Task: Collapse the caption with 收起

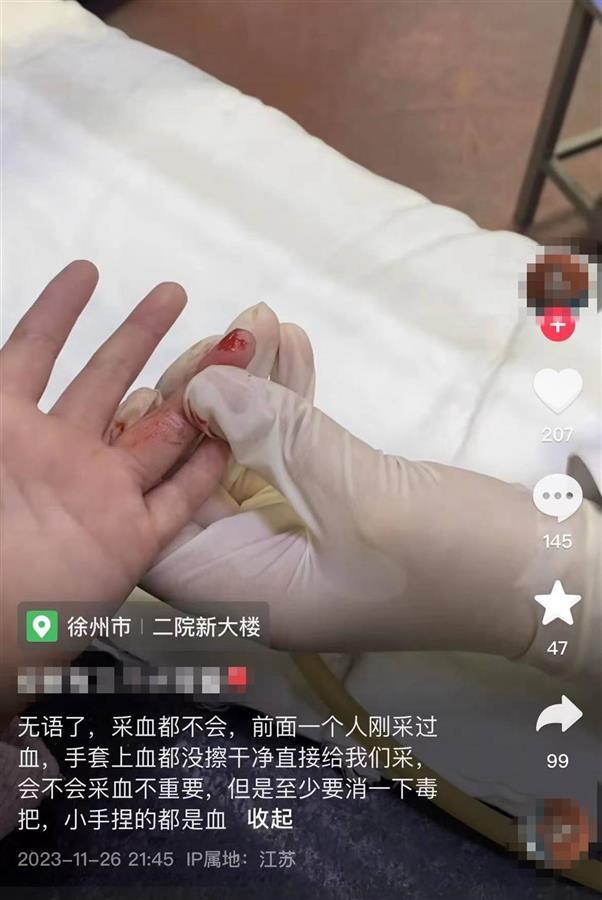Action: 270,818
